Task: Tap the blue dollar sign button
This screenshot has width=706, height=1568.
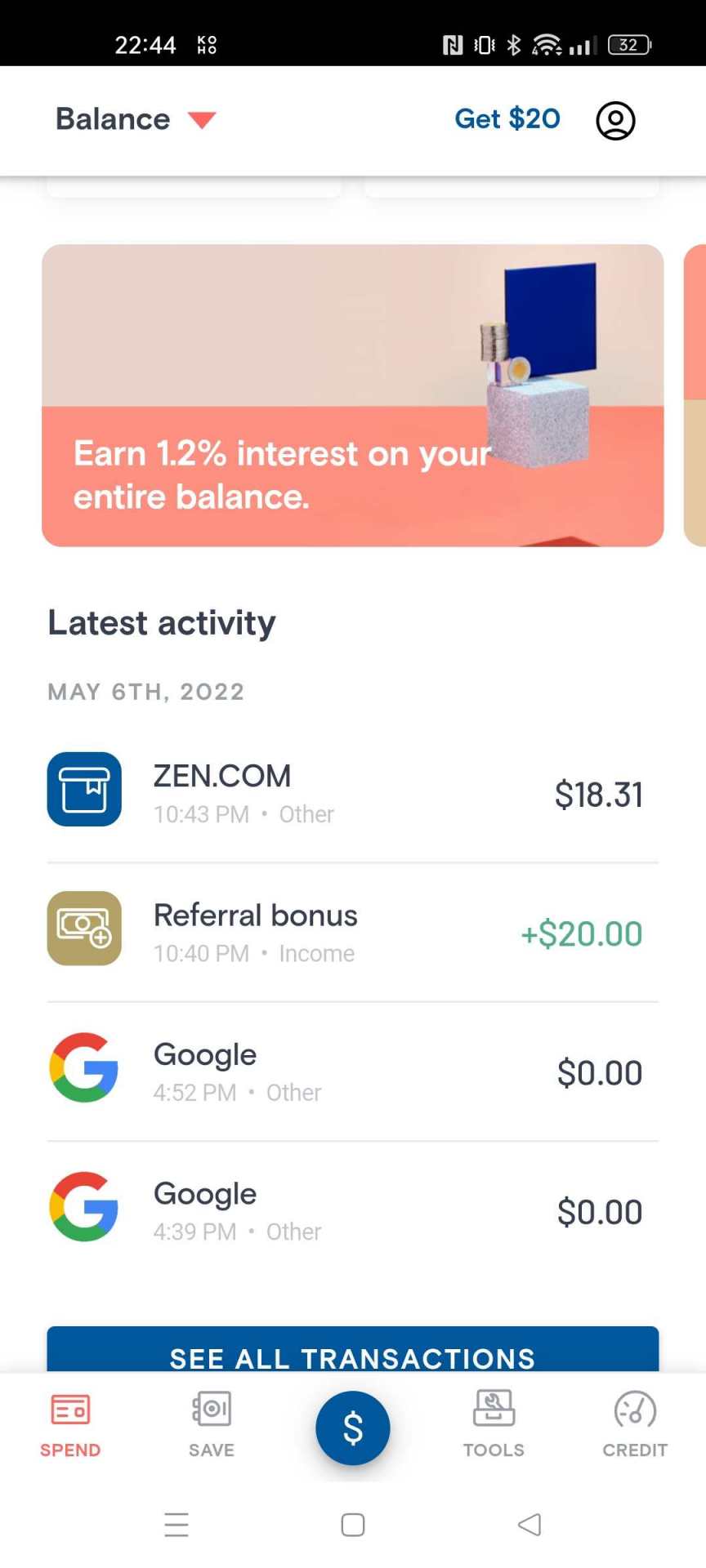Action: tap(353, 1428)
